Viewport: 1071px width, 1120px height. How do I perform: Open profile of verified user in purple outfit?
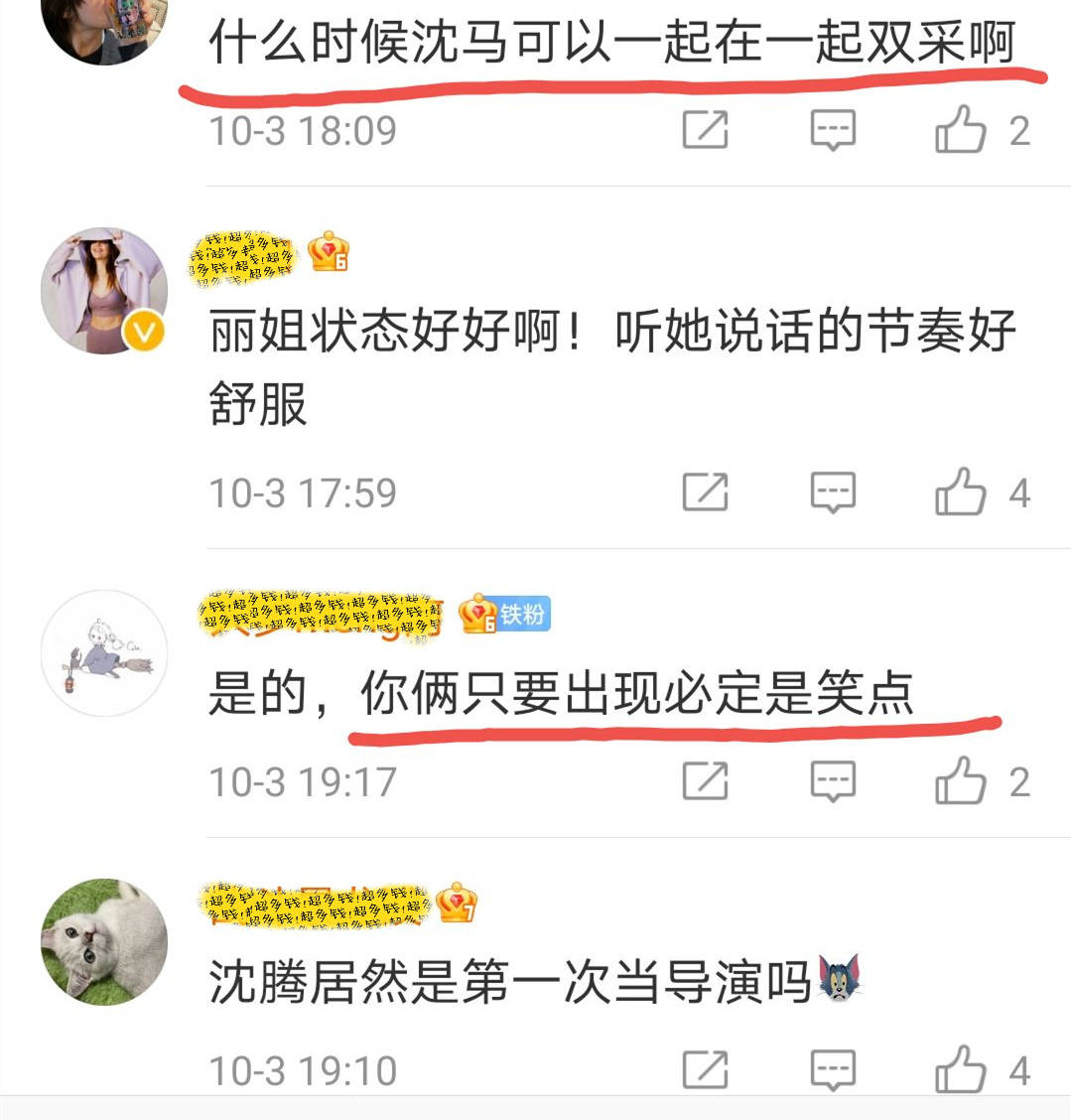103,290
